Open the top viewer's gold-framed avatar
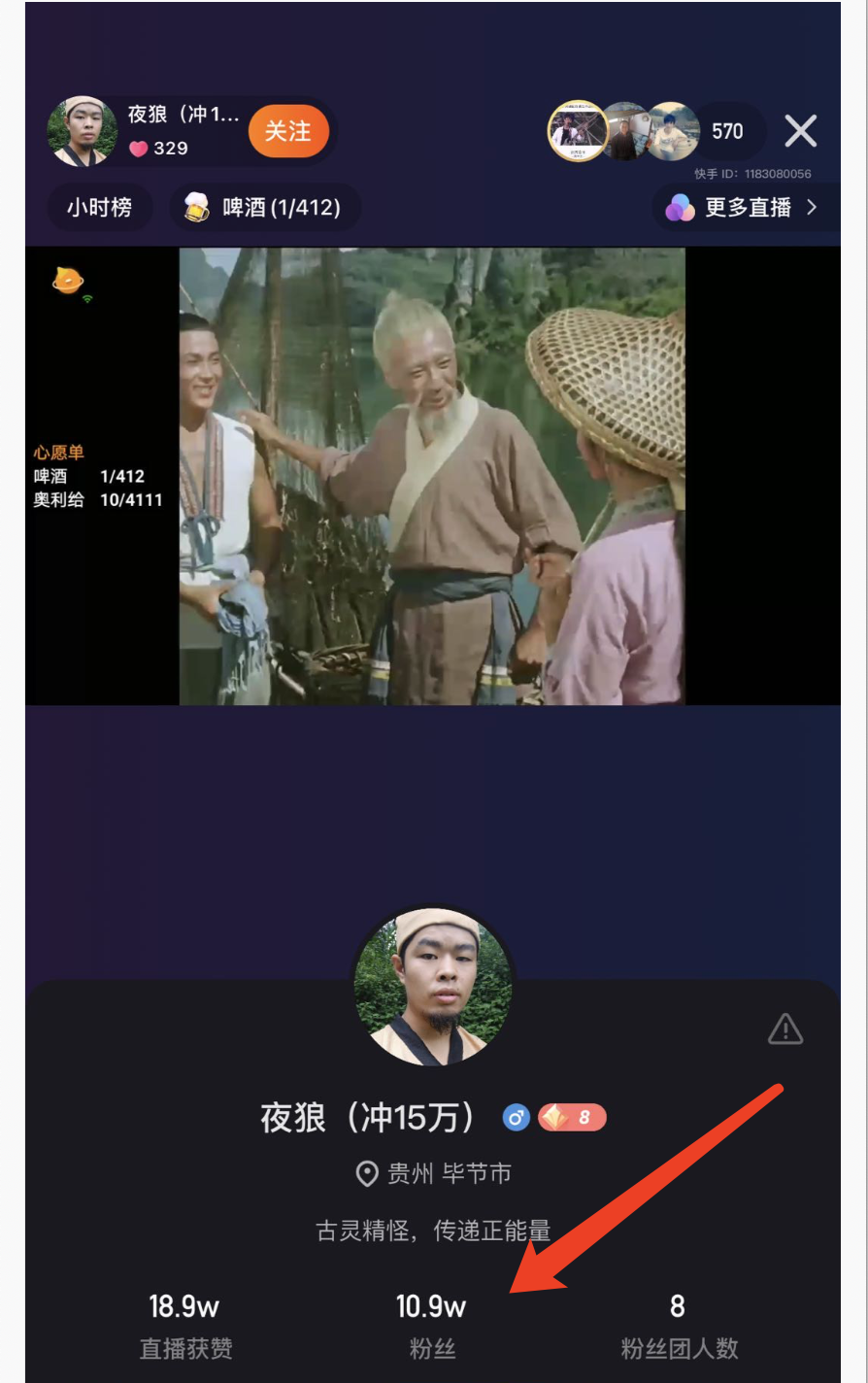This screenshot has height=1383, width=868. click(578, 131)
